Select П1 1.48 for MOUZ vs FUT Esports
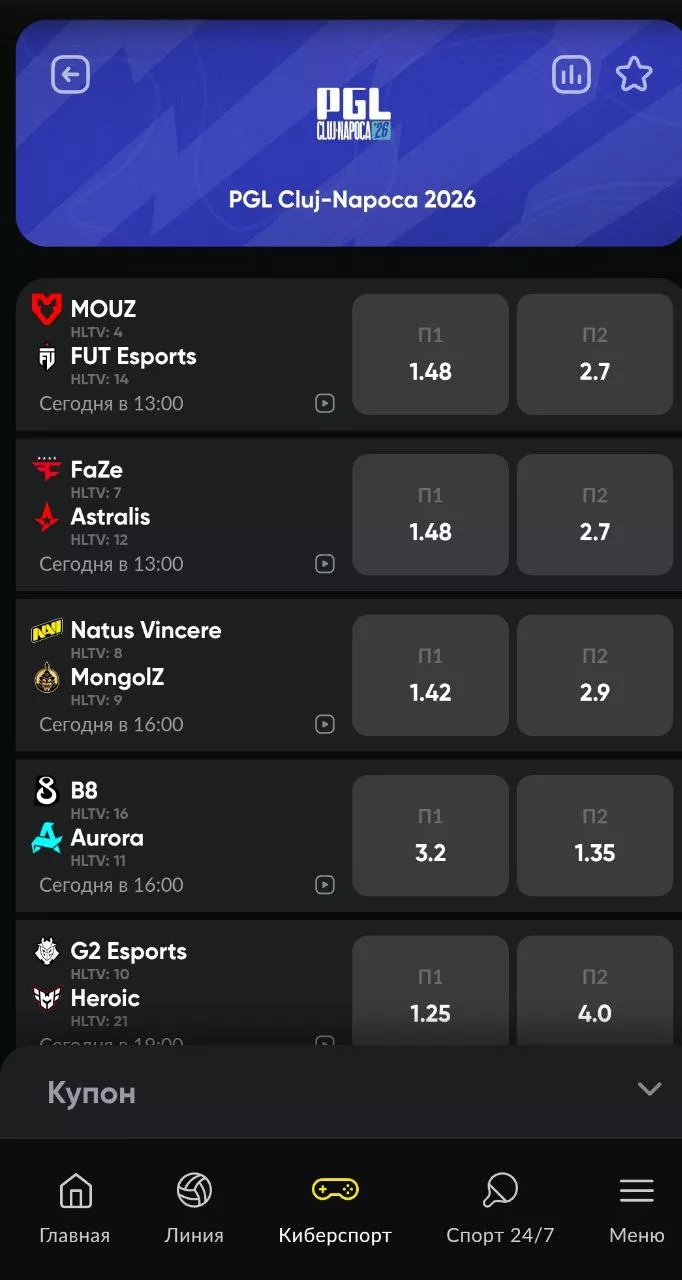Image resolution: width=682 pixels, height=1280 pixels. coord(430,354)
